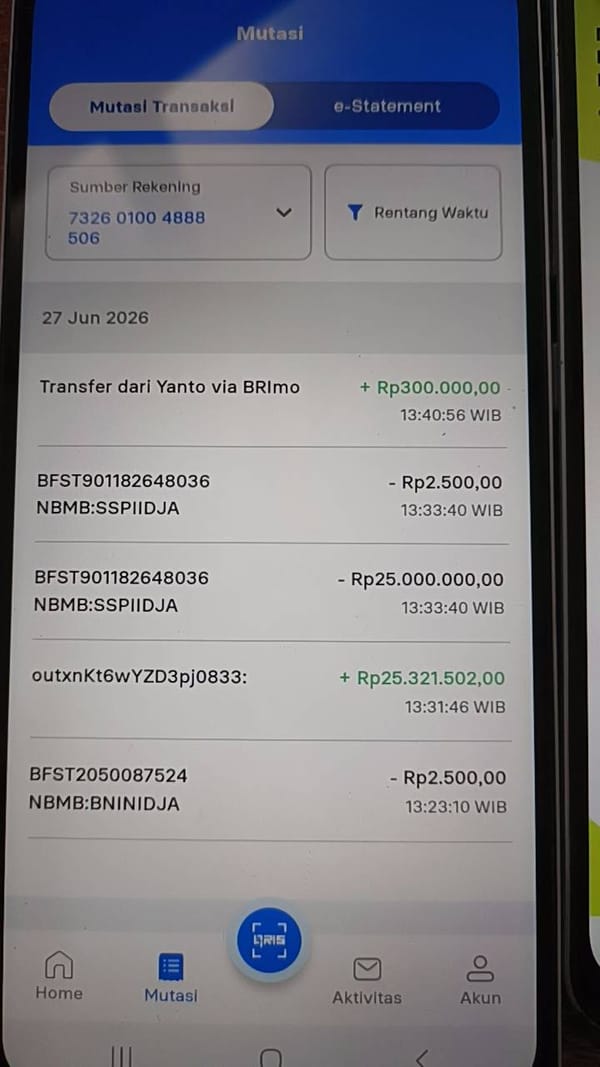Open the Transfer dari Yanto transaction
The height and width of the screenshot is (1067, 600).
(x=271, y=401)
